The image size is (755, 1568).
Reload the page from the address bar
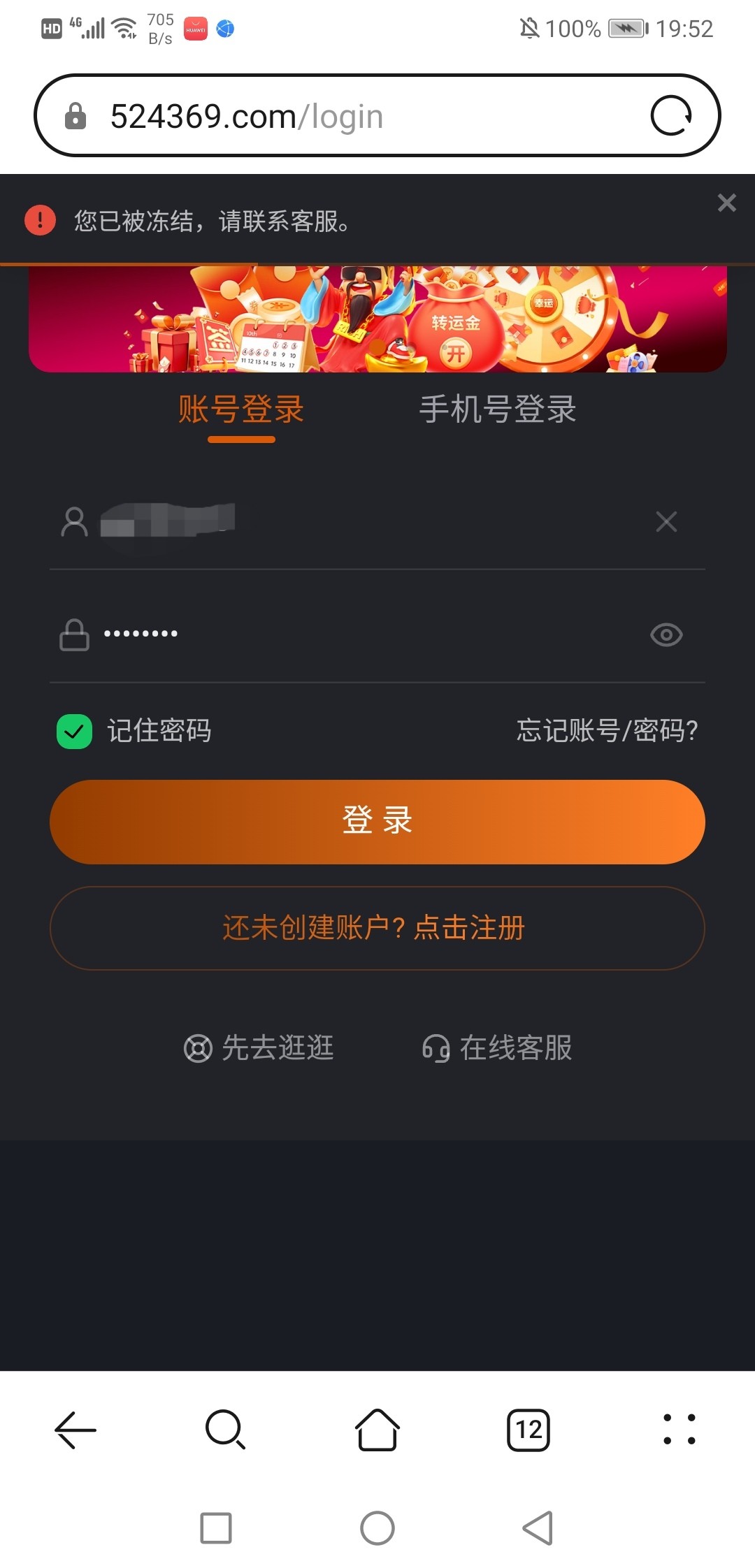pos(670,116)
